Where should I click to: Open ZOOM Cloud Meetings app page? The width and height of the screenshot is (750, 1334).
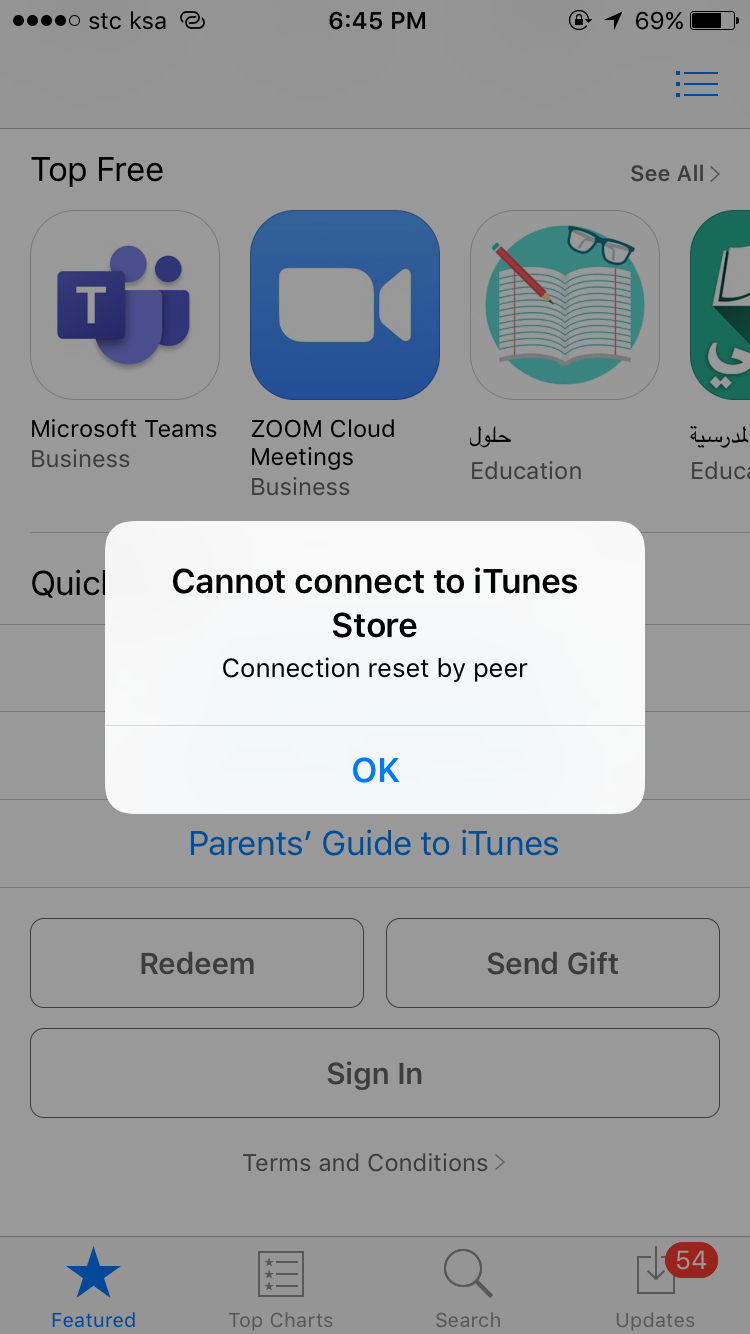(x=345, y=305)
